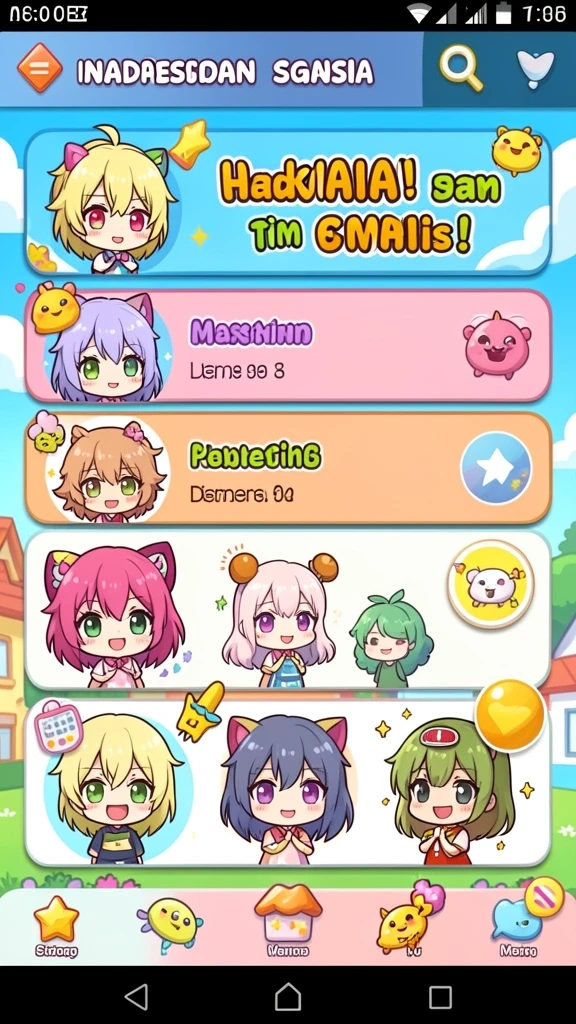Screen dimensions: 576x1024
Task: Open the card with pink-haired cat-ear girl
Action: [x=288, y=610]
